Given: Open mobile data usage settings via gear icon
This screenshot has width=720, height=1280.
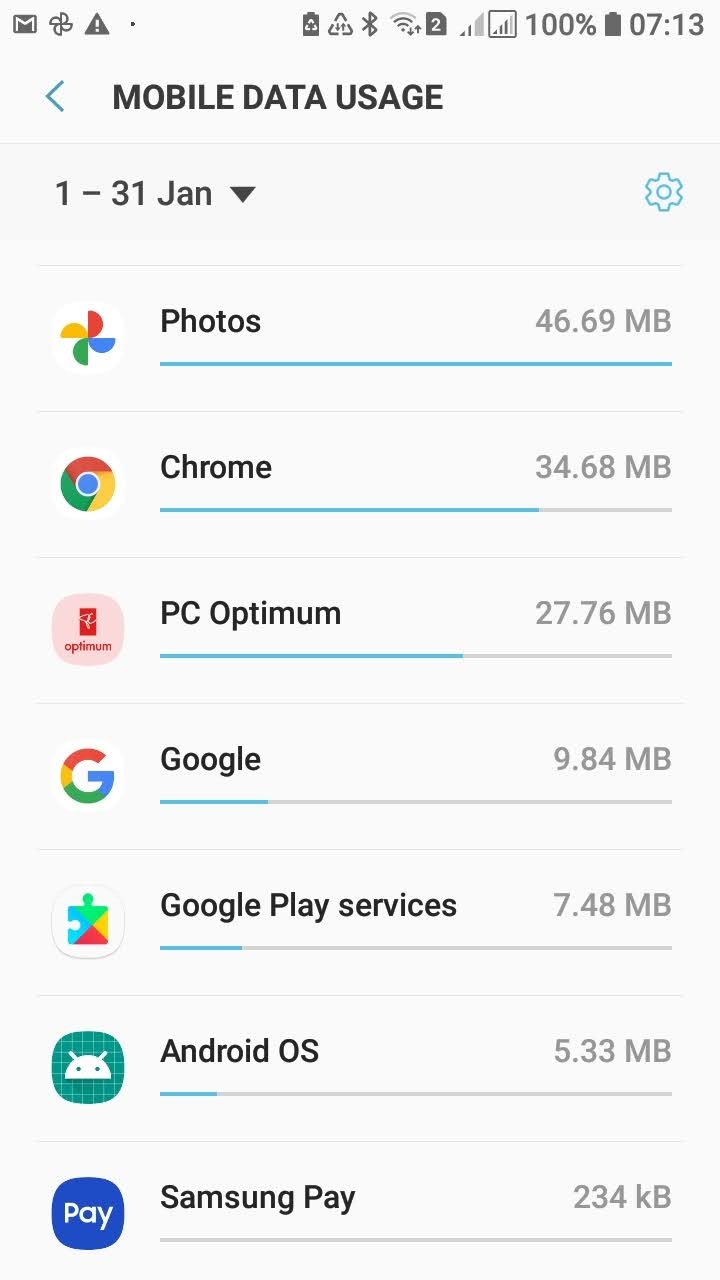Looking at the screenshot, I should (x=663, y=192).
